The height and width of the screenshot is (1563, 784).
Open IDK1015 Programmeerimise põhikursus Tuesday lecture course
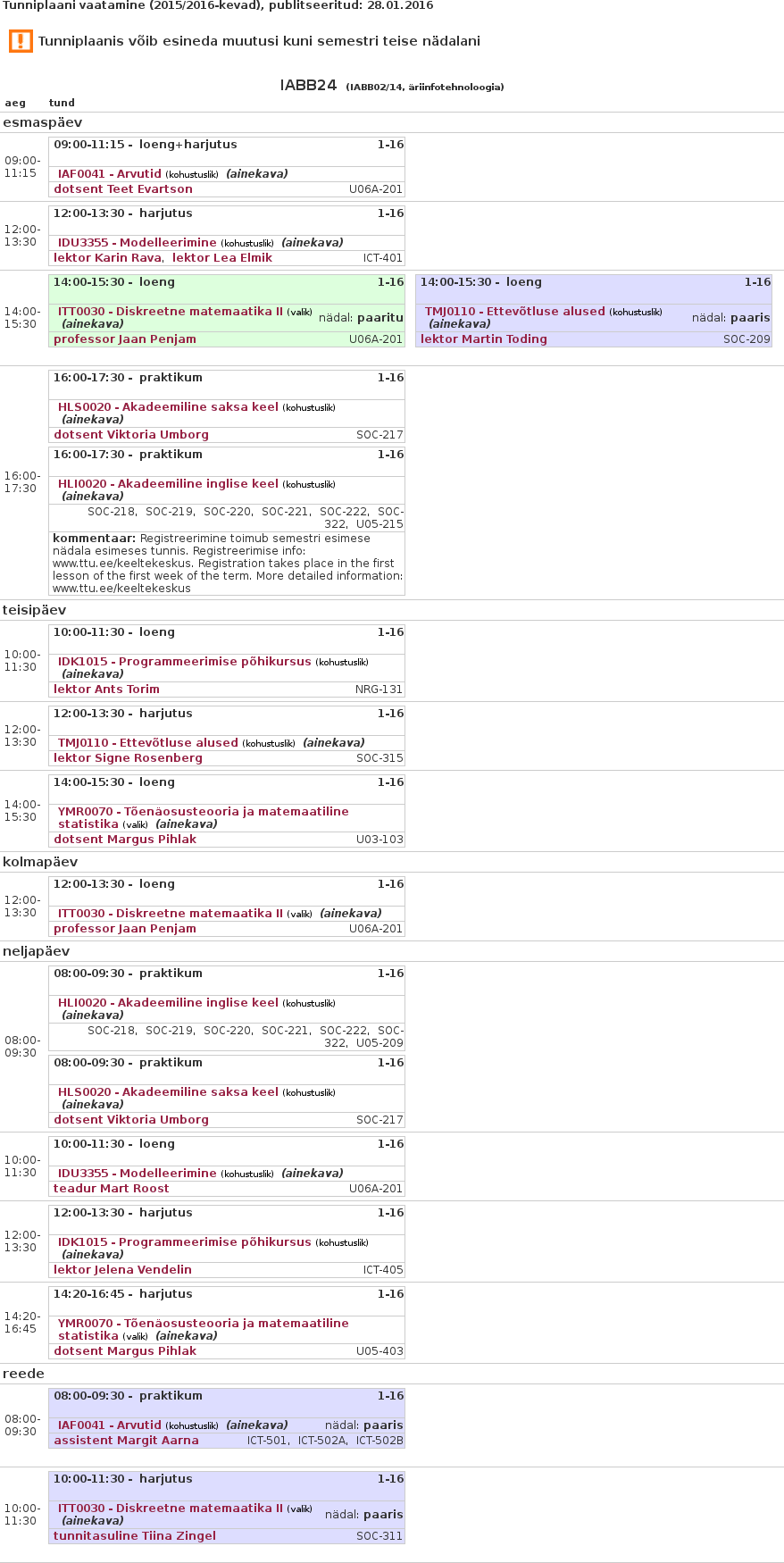(x=184, y=662)
